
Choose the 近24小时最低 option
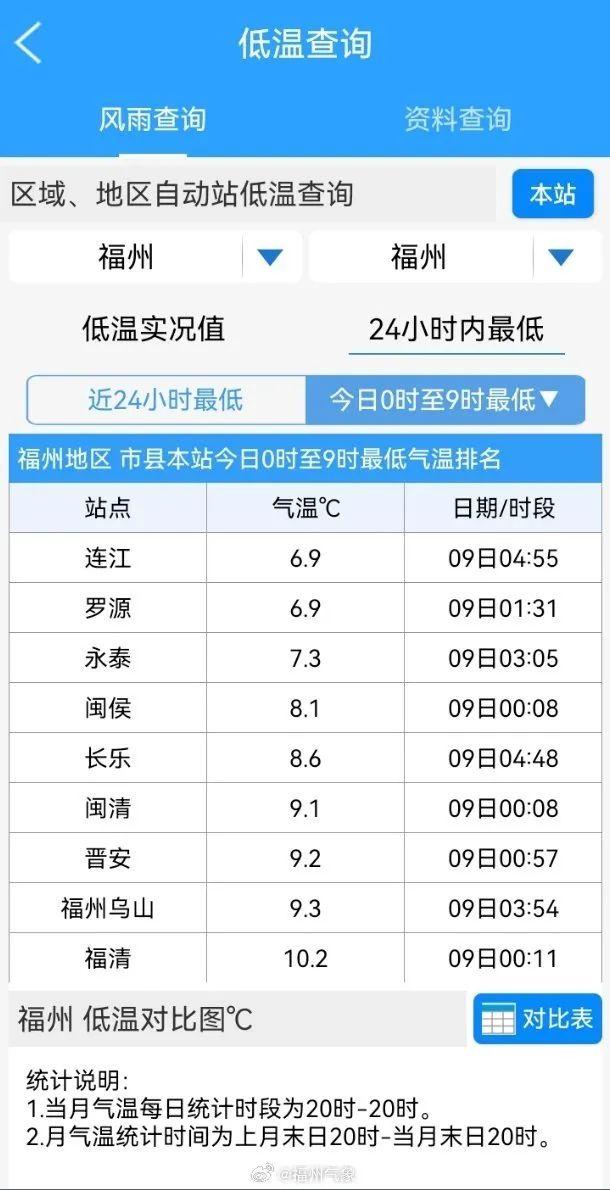(x=166, y=399)
